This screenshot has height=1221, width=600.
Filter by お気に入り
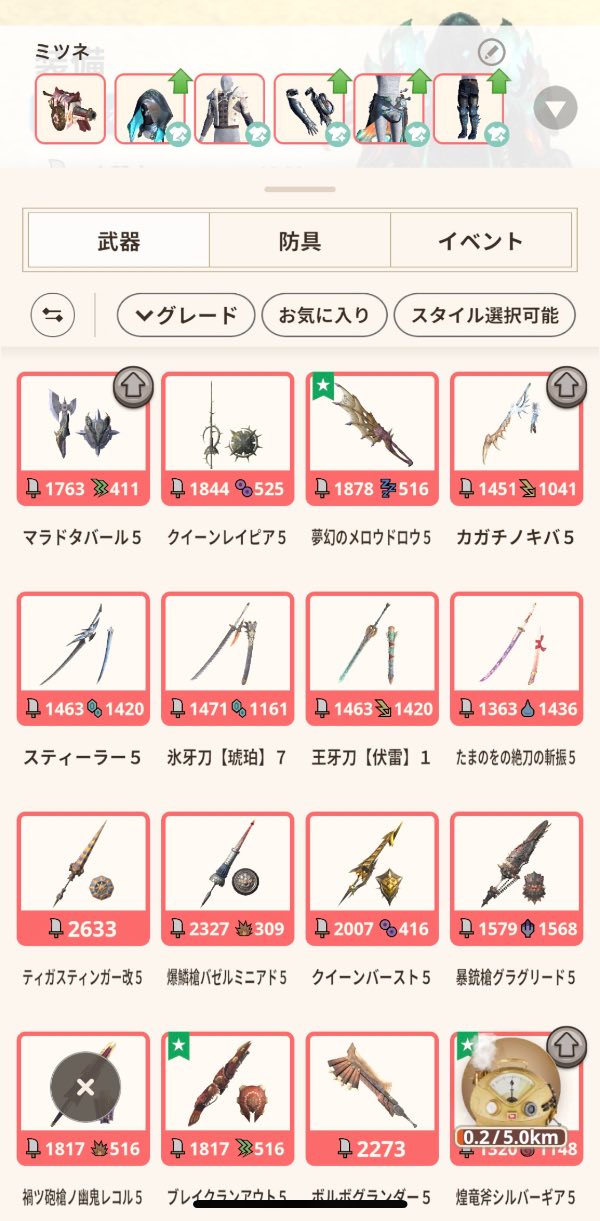point(323,316)
